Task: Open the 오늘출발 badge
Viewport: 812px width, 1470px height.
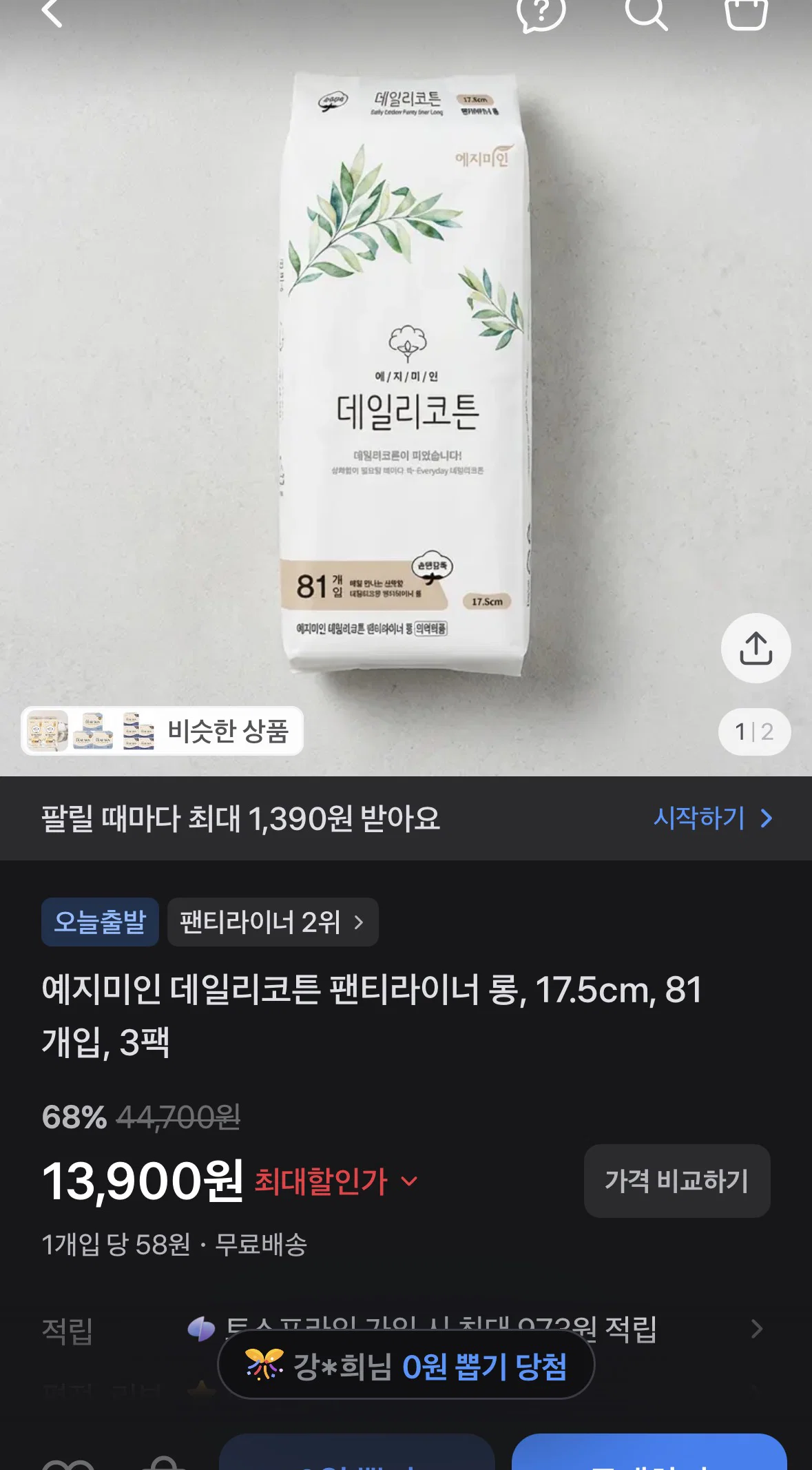Action: point(100,922)
